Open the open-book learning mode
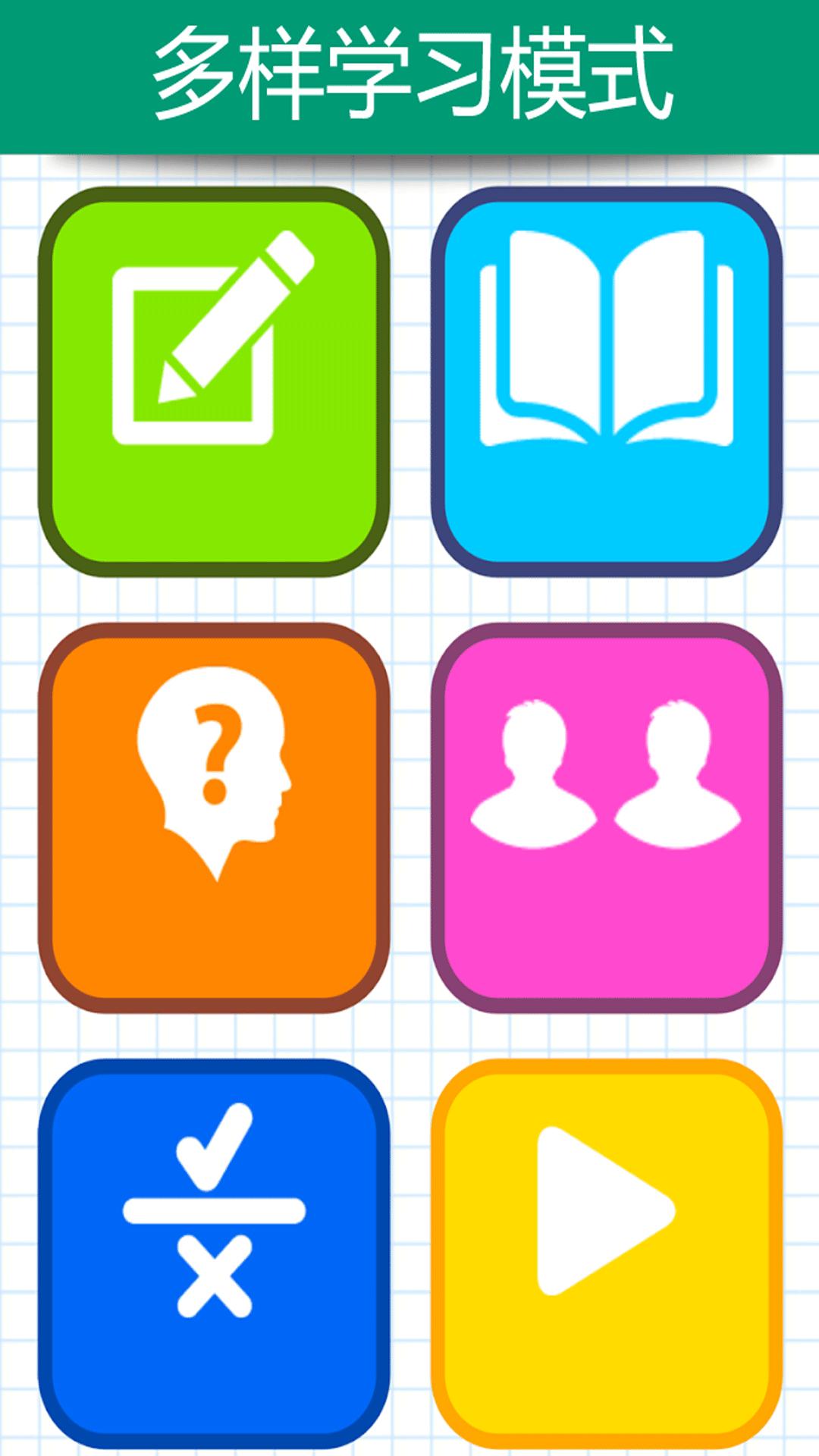Screen dimensions: 819x1456 tap(607, 381)
